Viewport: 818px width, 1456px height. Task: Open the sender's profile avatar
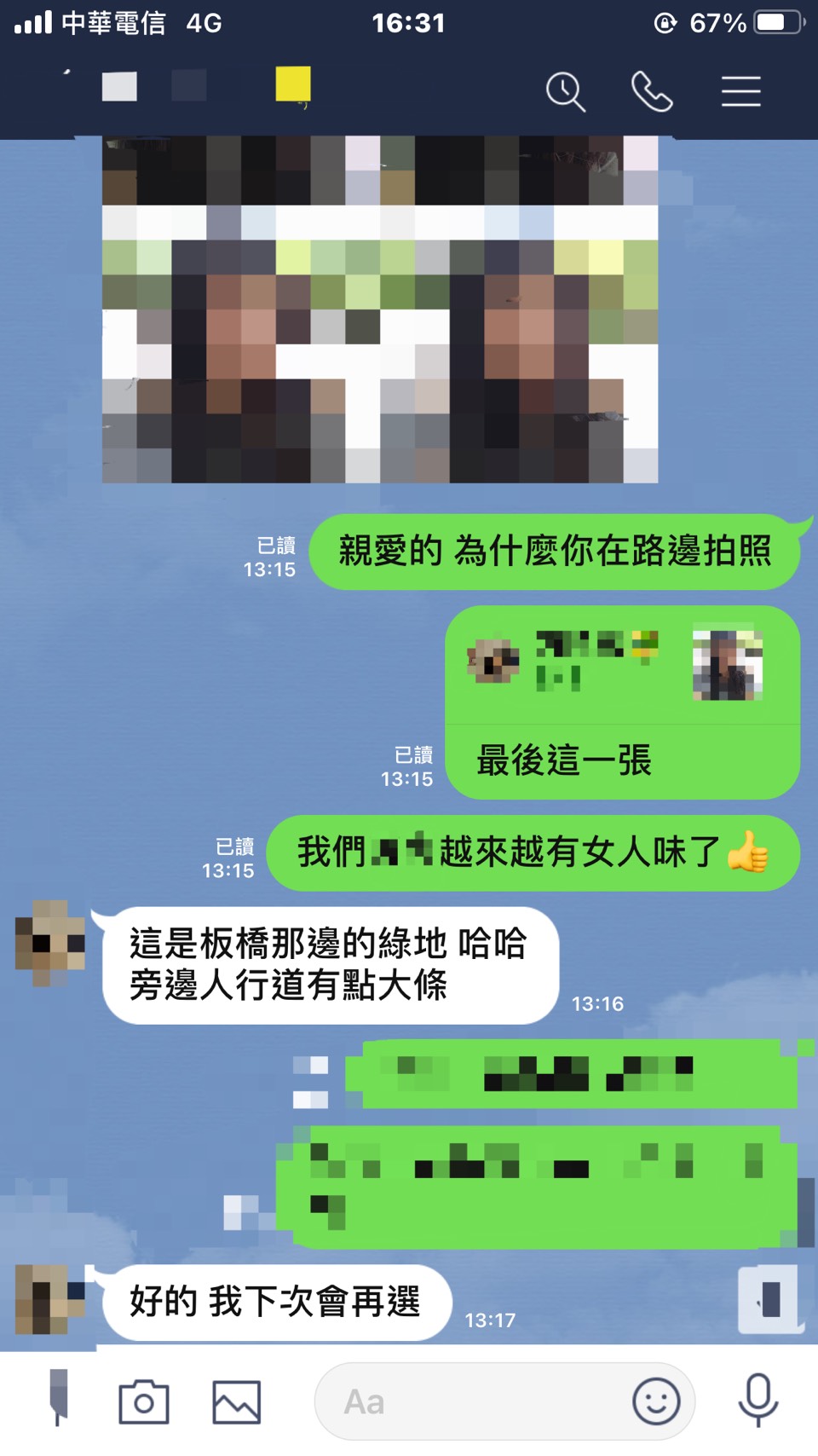coord(50,943)
